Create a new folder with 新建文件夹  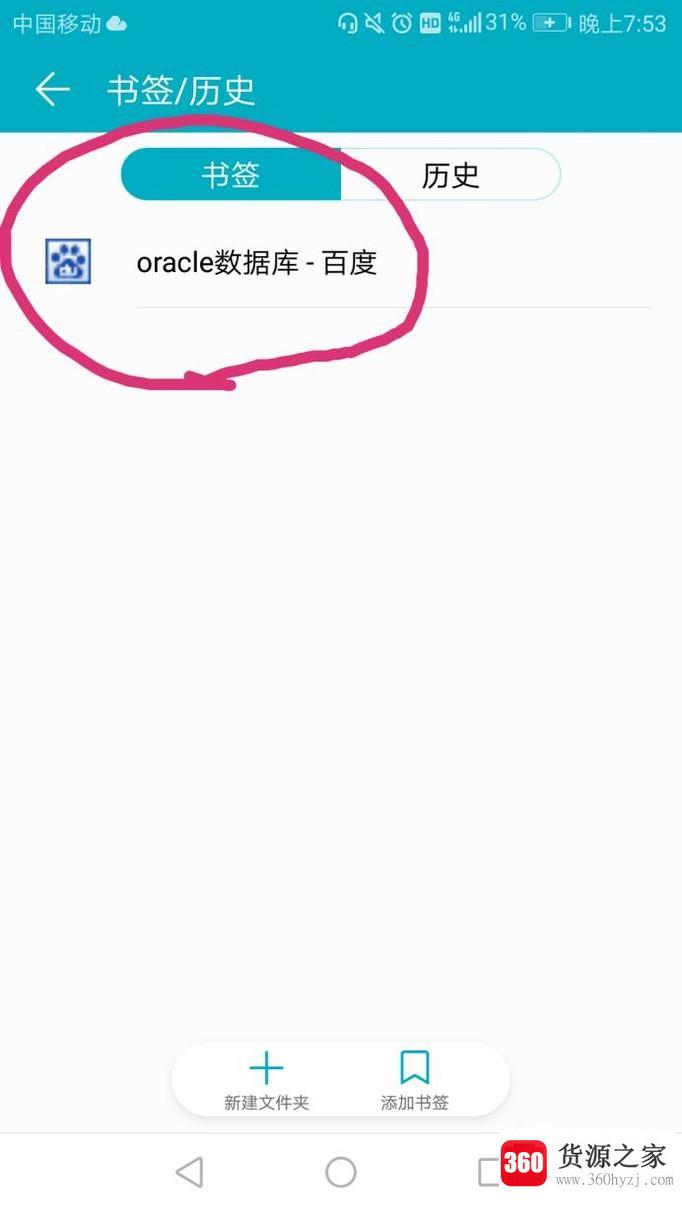(266, 1081)
